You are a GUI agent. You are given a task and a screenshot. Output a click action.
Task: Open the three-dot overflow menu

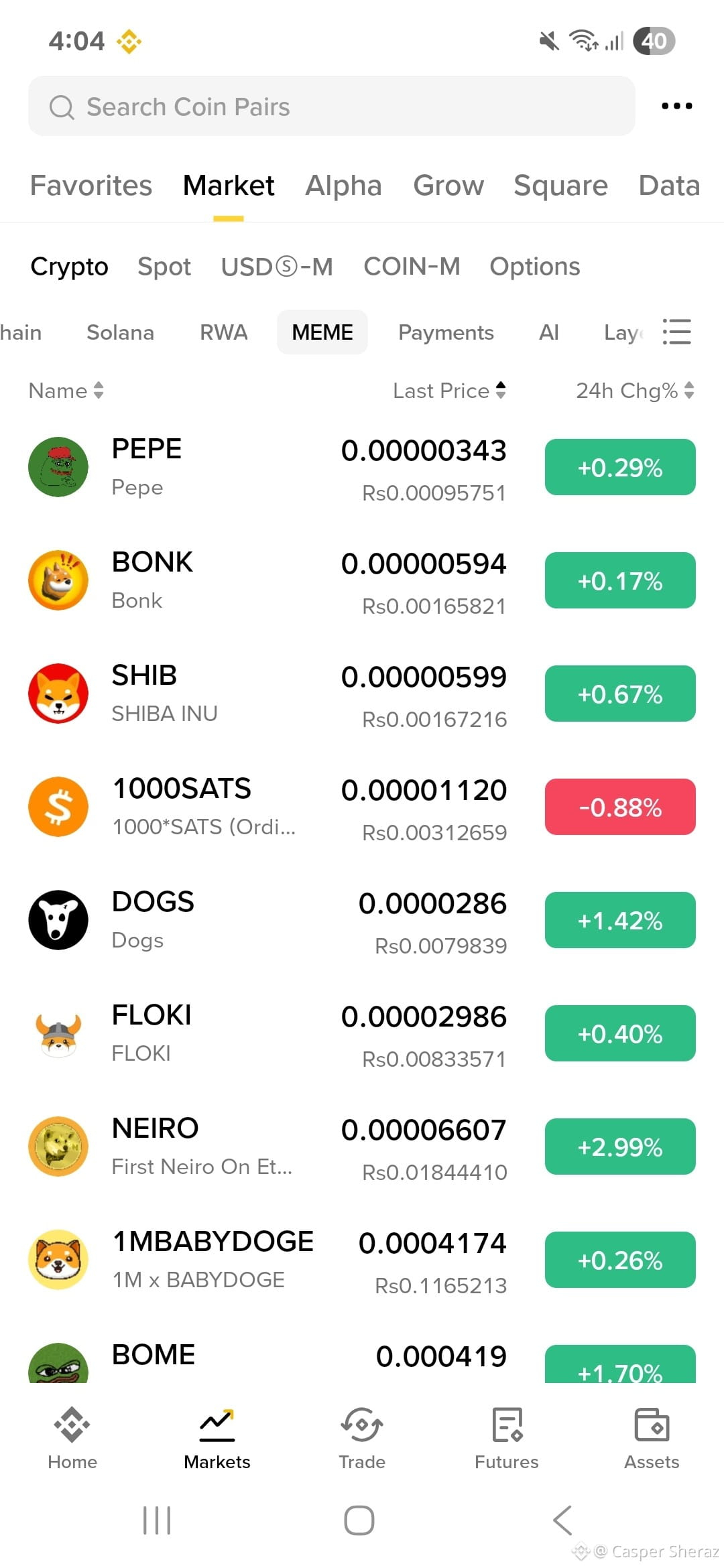[676, 106]
